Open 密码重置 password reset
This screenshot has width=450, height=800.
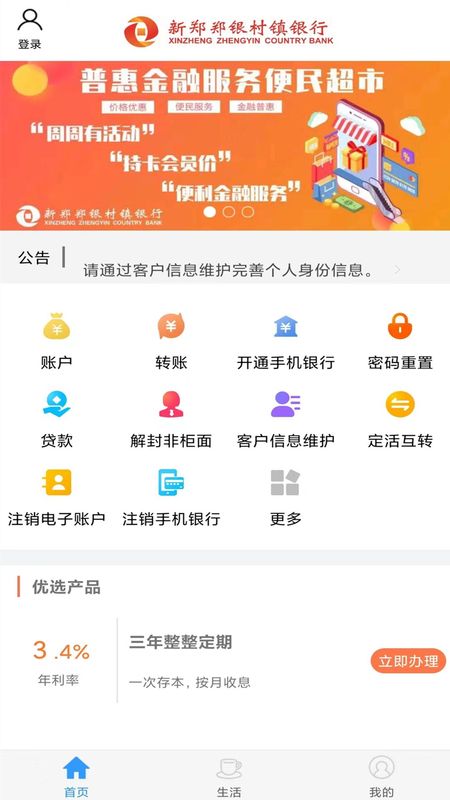(400, 341)
